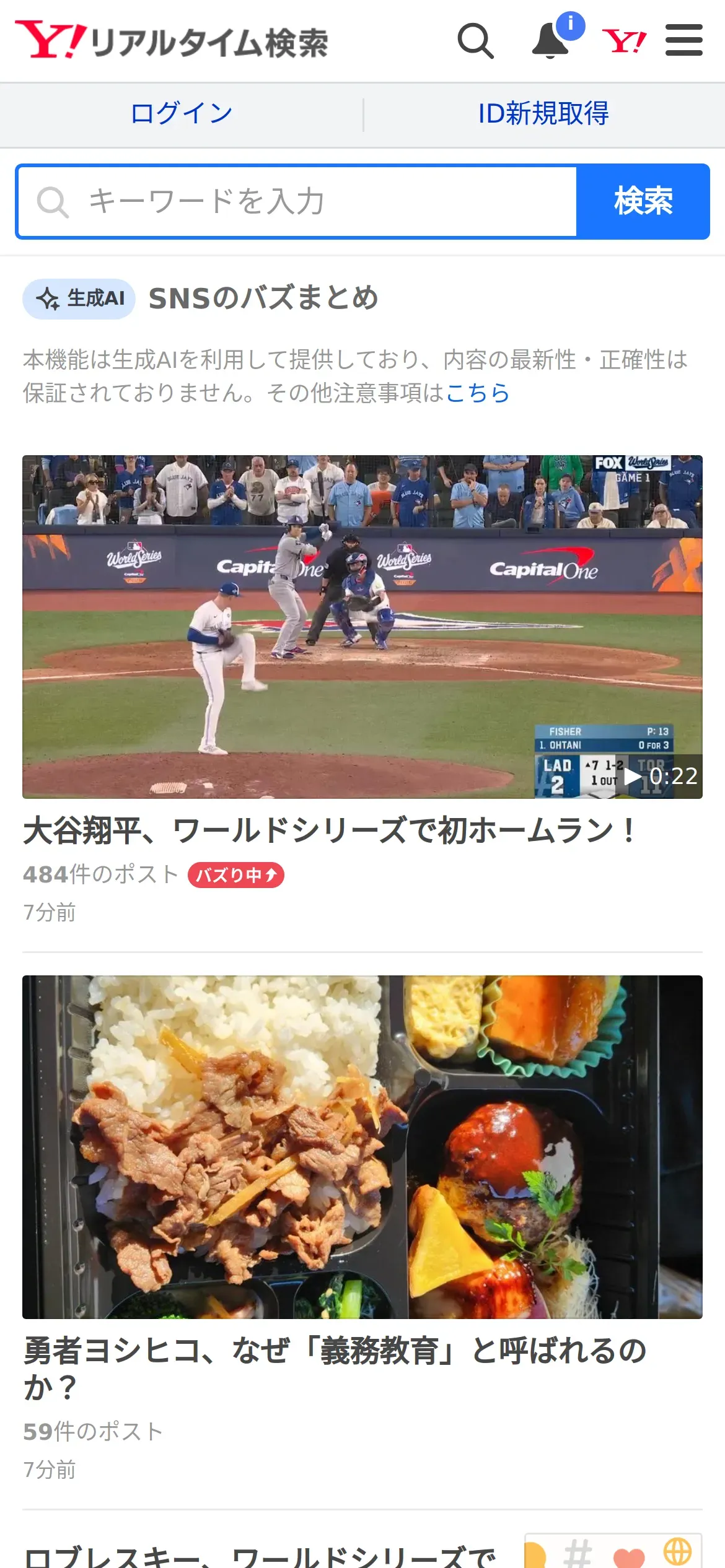This screenshot has width=725, height=1568.
Task: Open the search magnifier icon in header
Action: pos(475,41)
